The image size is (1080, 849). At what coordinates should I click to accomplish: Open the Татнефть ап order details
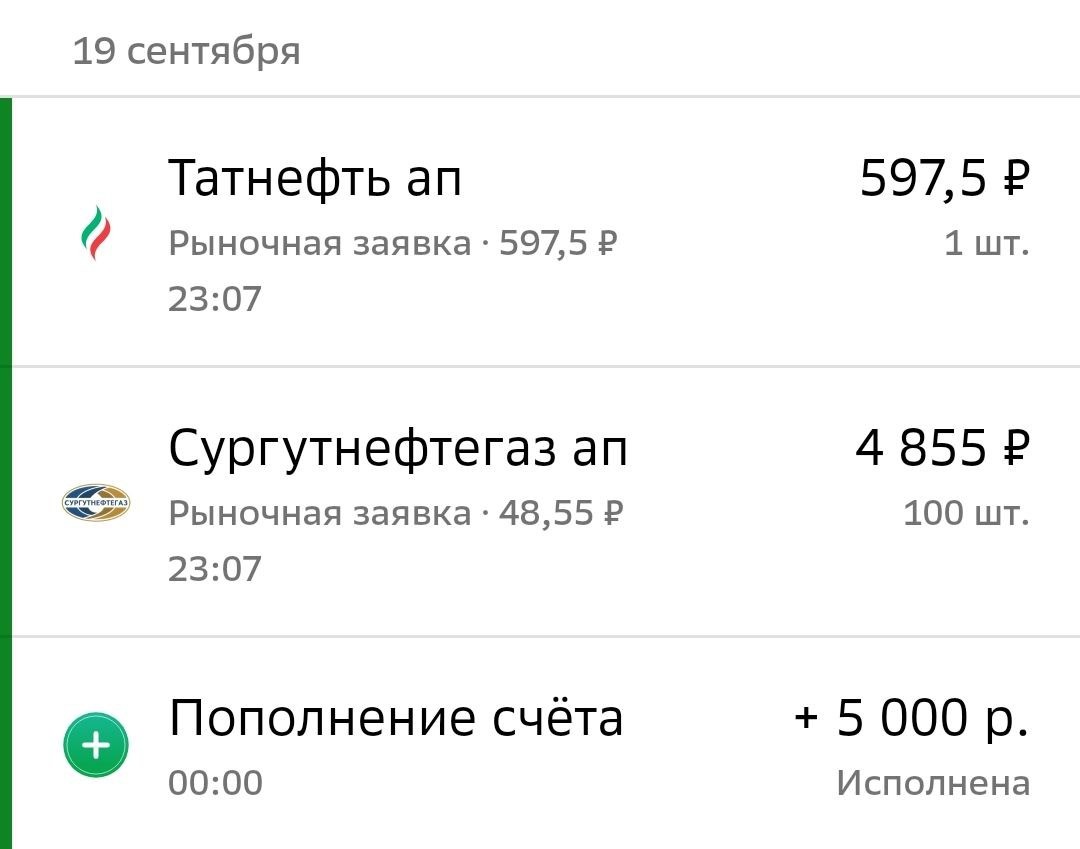(x=540, y=232)
